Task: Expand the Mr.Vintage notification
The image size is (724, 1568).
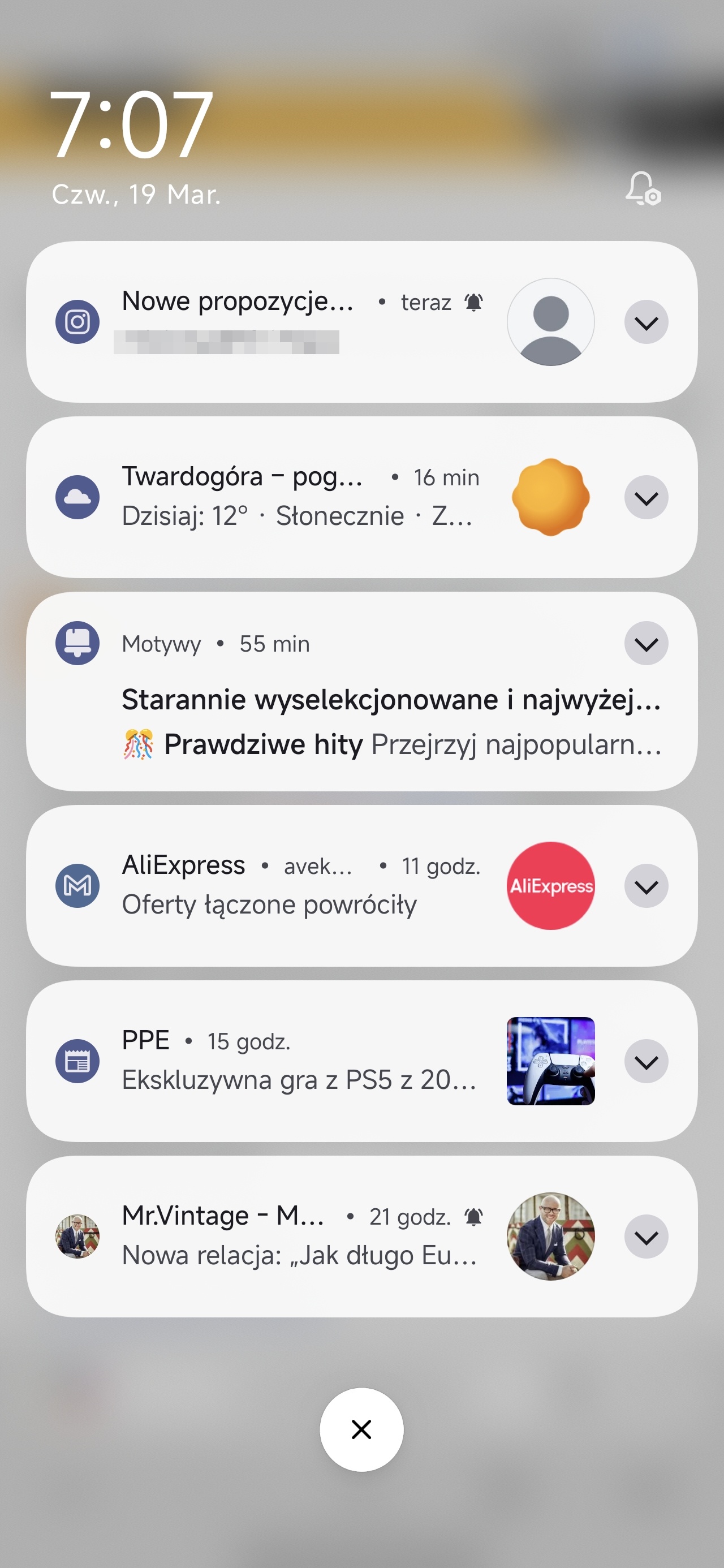Action: tap(645, 1237)
